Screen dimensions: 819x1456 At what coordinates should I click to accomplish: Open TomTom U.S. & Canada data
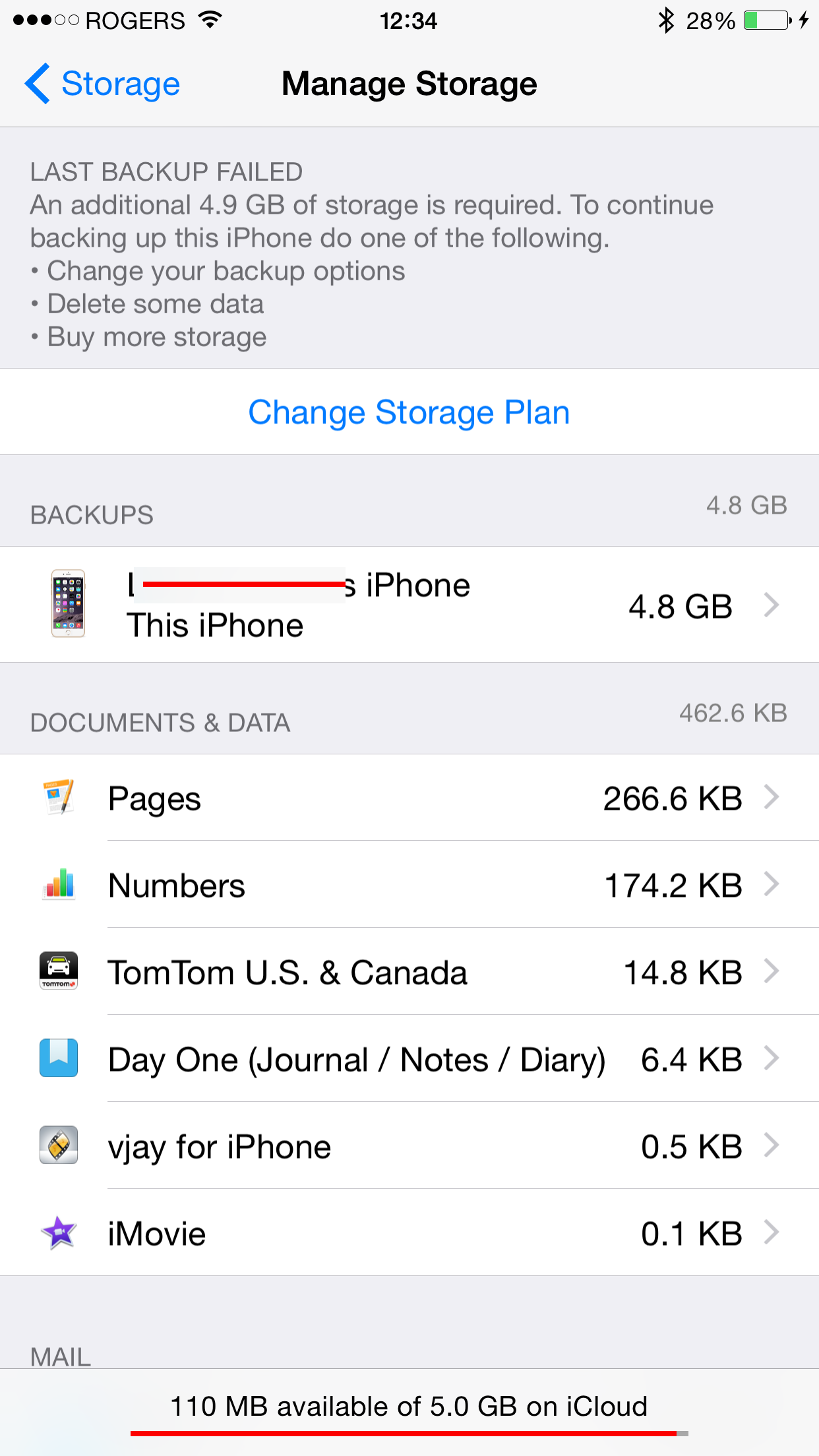point(409,972)
